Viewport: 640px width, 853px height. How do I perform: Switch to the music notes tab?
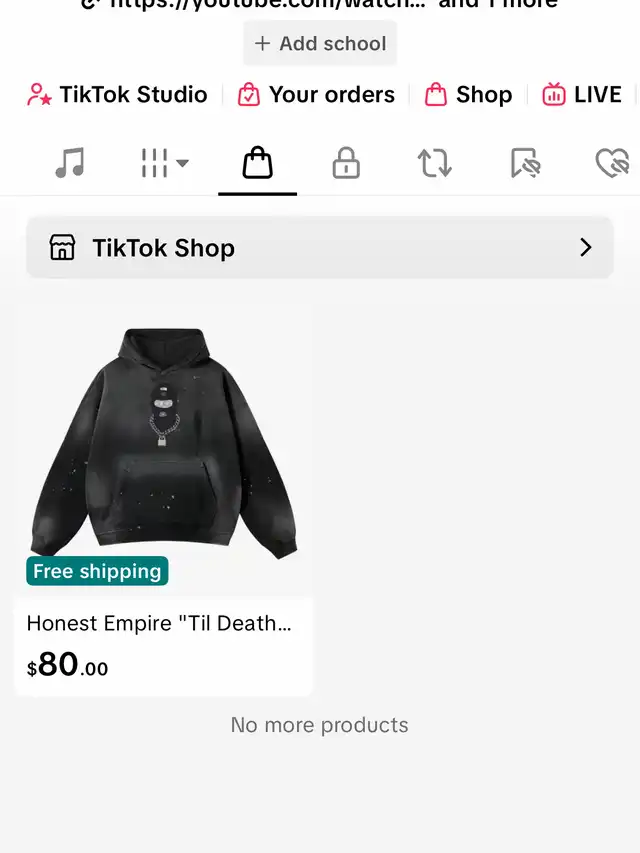(69, 162)
